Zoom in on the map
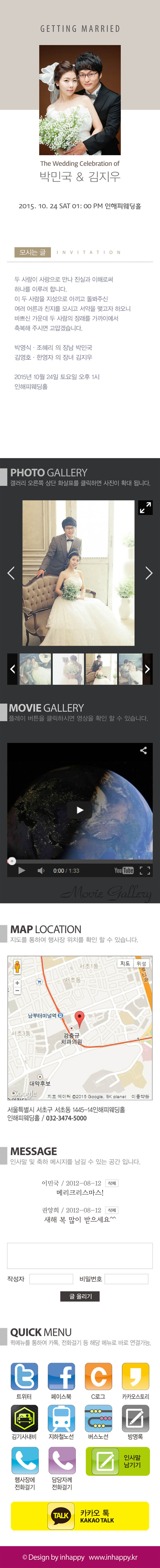 pyautogui.click(x=17, y=983)
